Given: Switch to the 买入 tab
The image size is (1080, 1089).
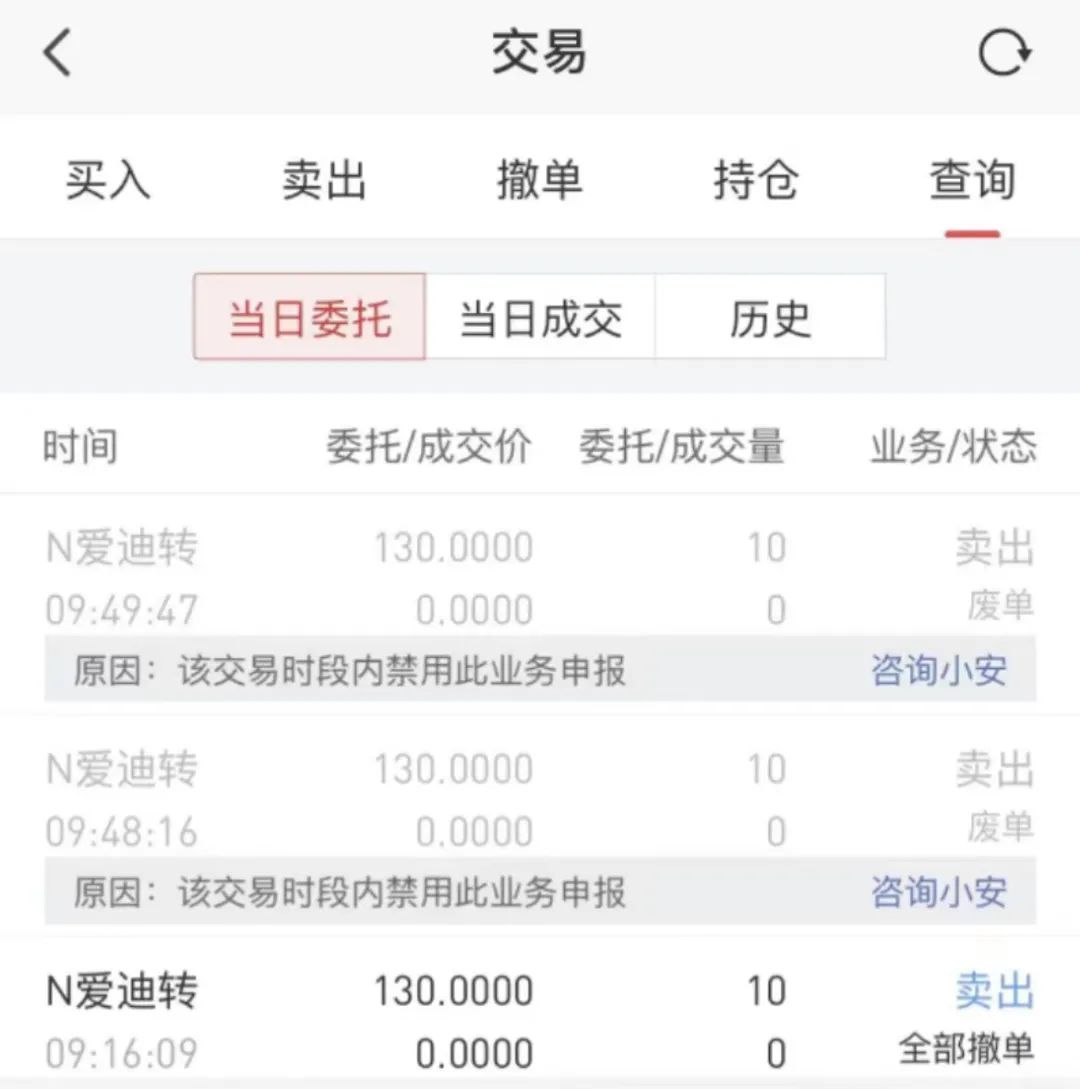Looking at the screenshot, I should coord(108,181).
